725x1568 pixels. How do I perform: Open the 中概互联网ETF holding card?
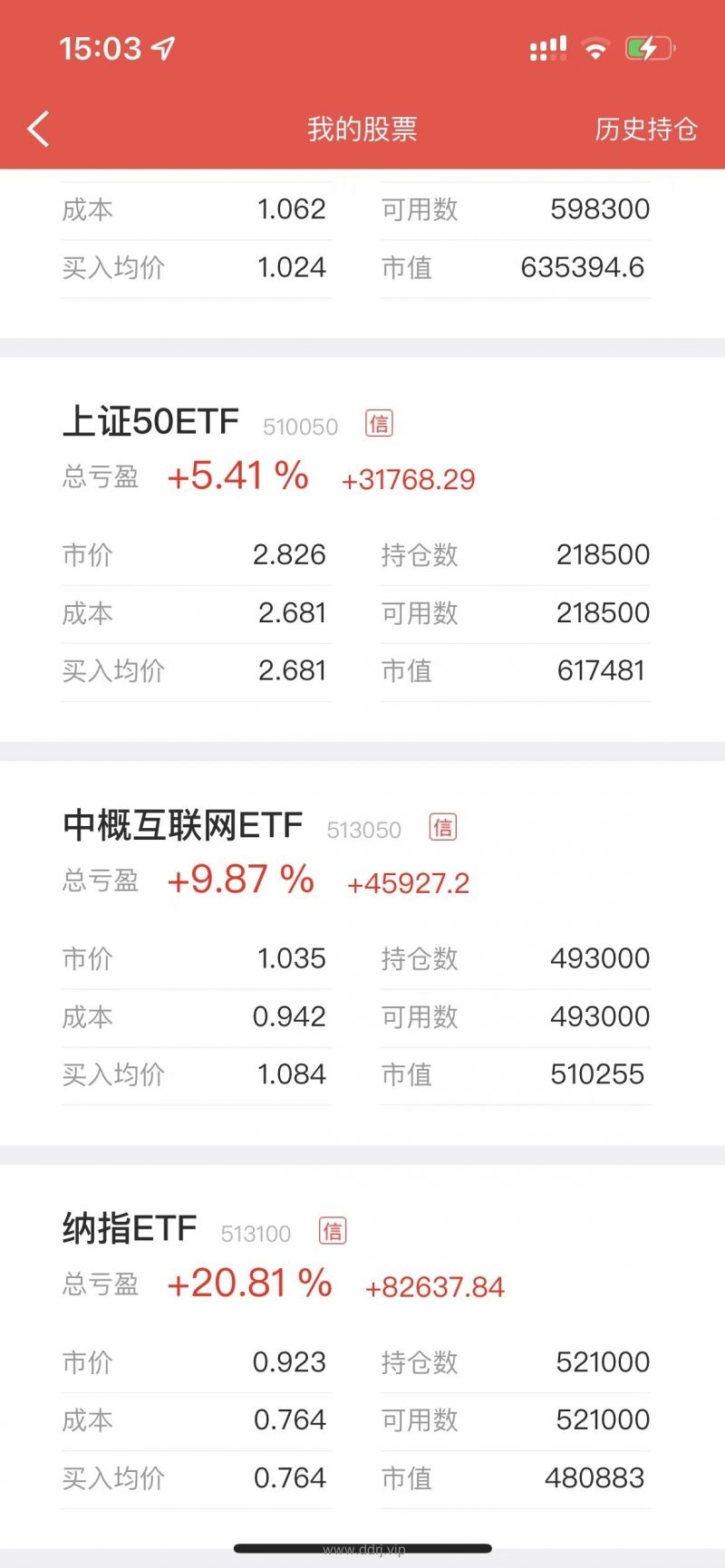point(362,954)
